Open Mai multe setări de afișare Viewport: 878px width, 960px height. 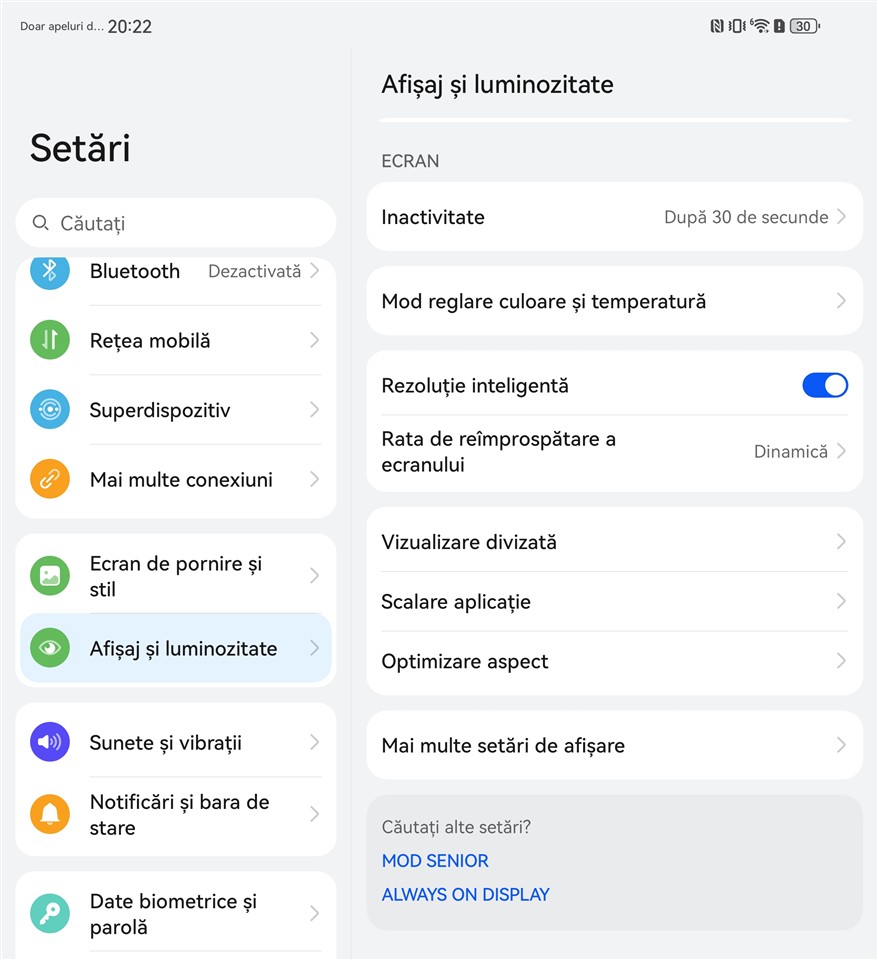pyautogui.click(x=614, y=745)
